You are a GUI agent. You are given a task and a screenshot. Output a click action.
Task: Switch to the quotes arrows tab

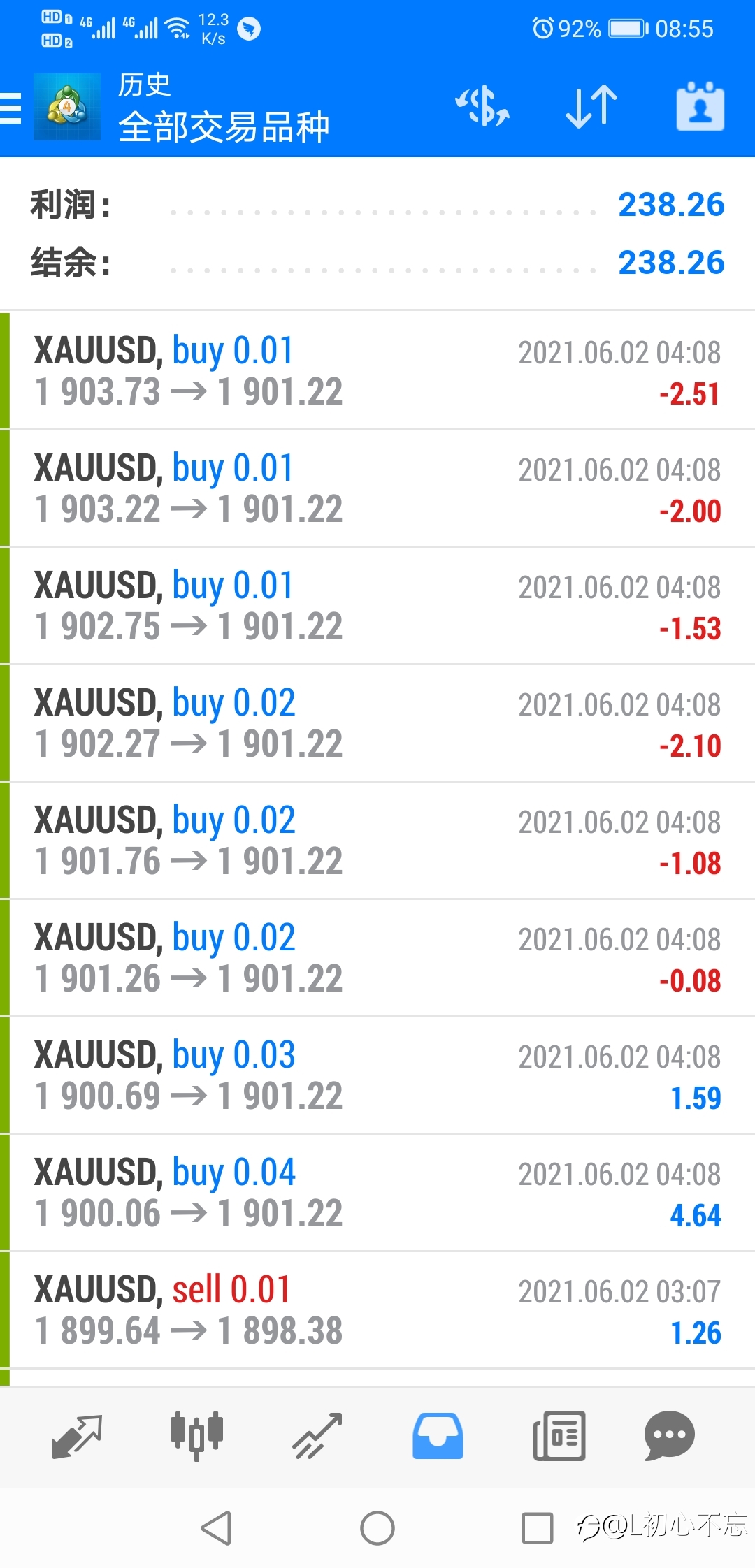[77, 1437]
